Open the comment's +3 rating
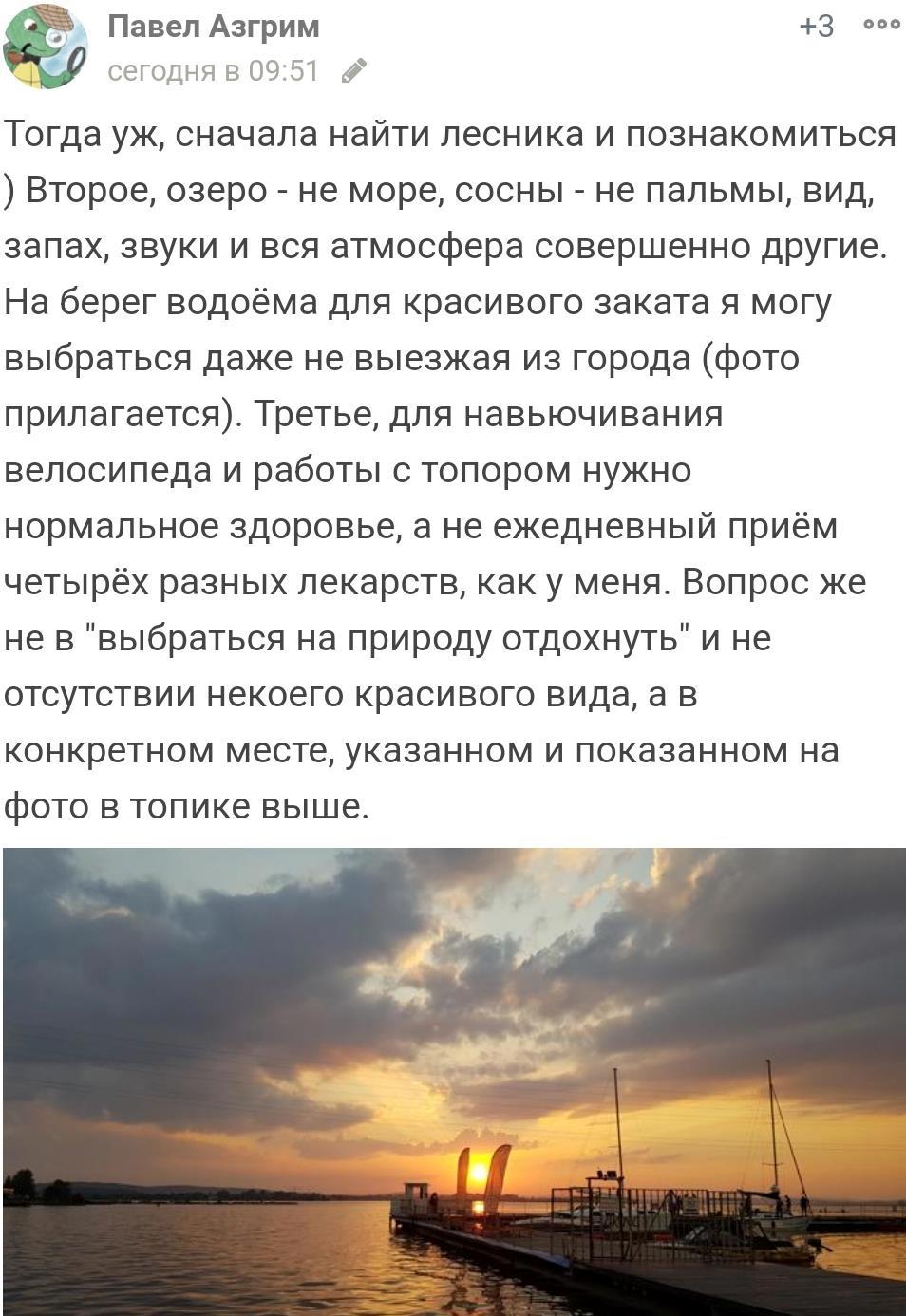 tap(816, 27)
